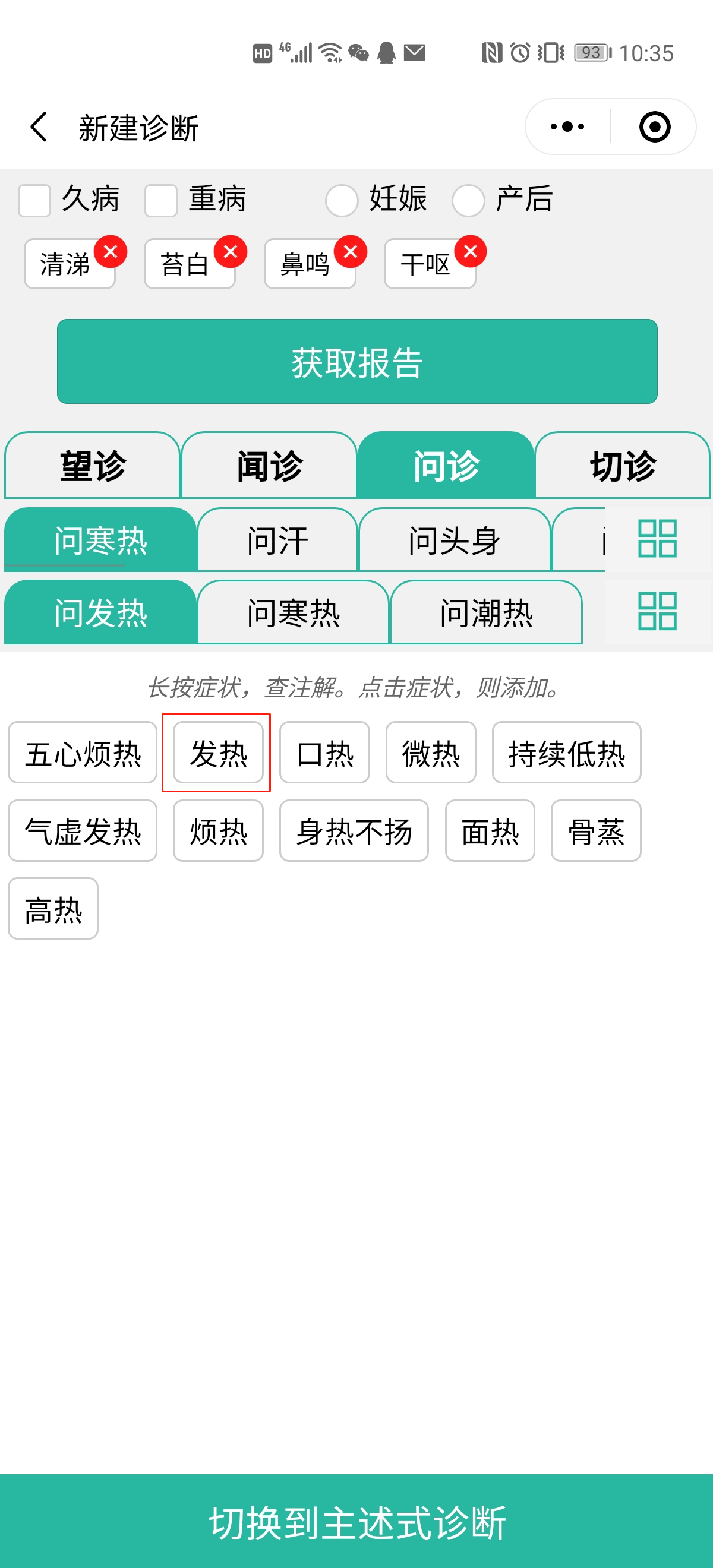Select the 产后 radio option
The image size is (713, 1568).
coord(468,201)
